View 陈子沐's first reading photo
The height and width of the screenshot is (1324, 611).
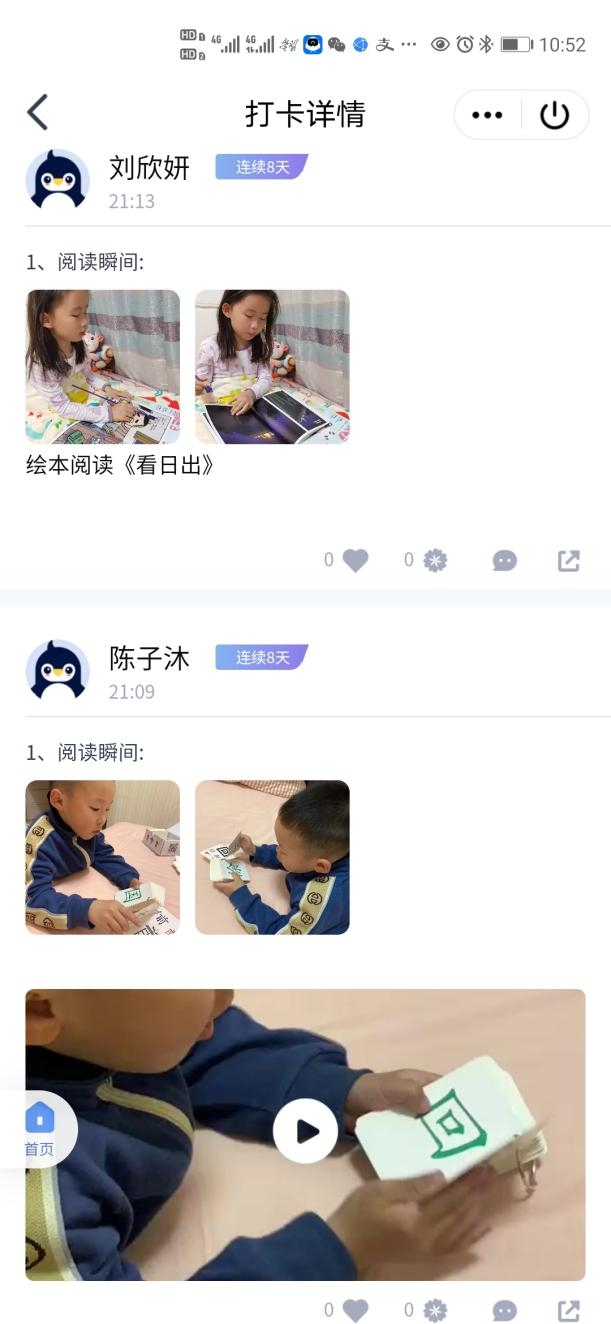click(x=103, y=857)
